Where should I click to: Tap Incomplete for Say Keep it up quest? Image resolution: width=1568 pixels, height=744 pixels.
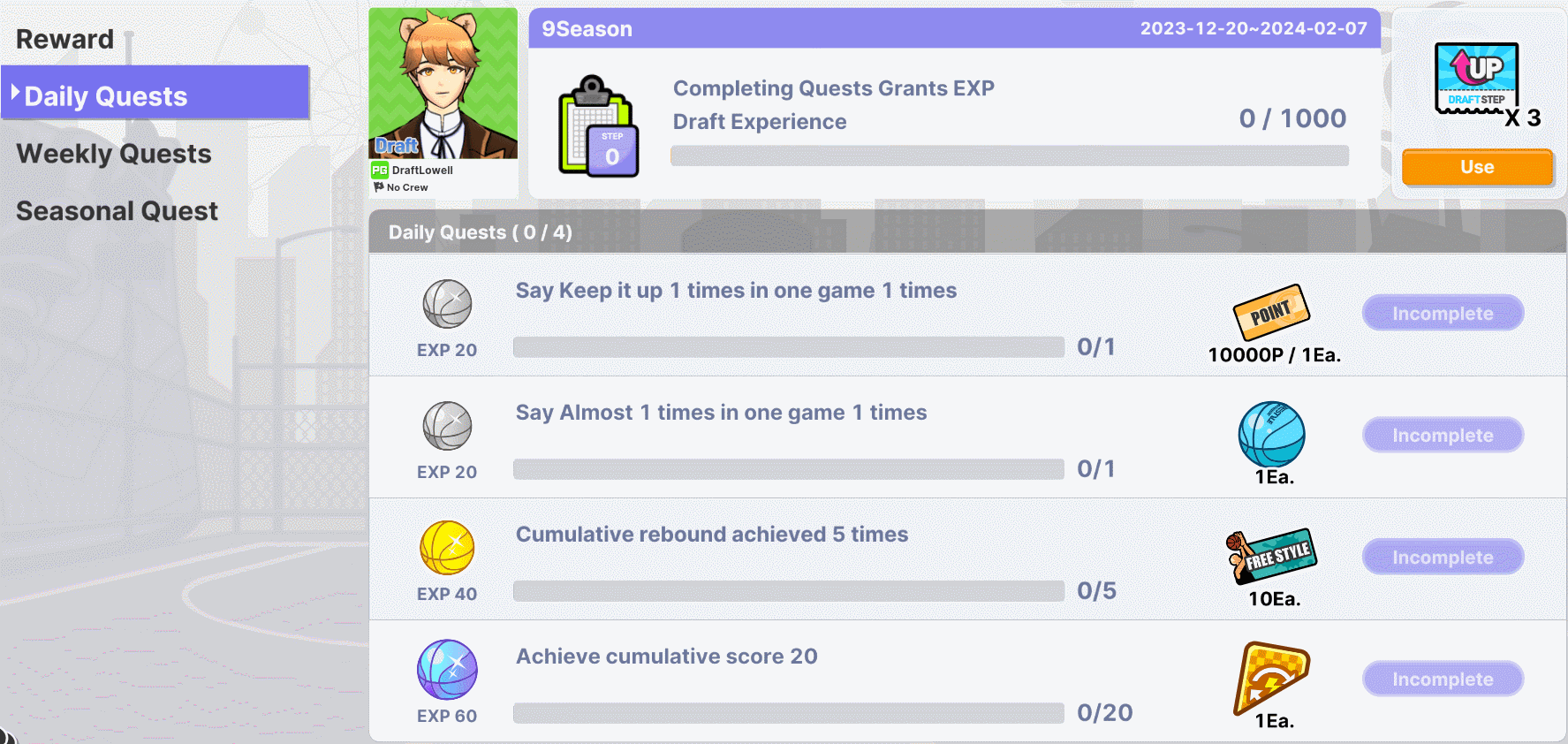[1442, 314]
